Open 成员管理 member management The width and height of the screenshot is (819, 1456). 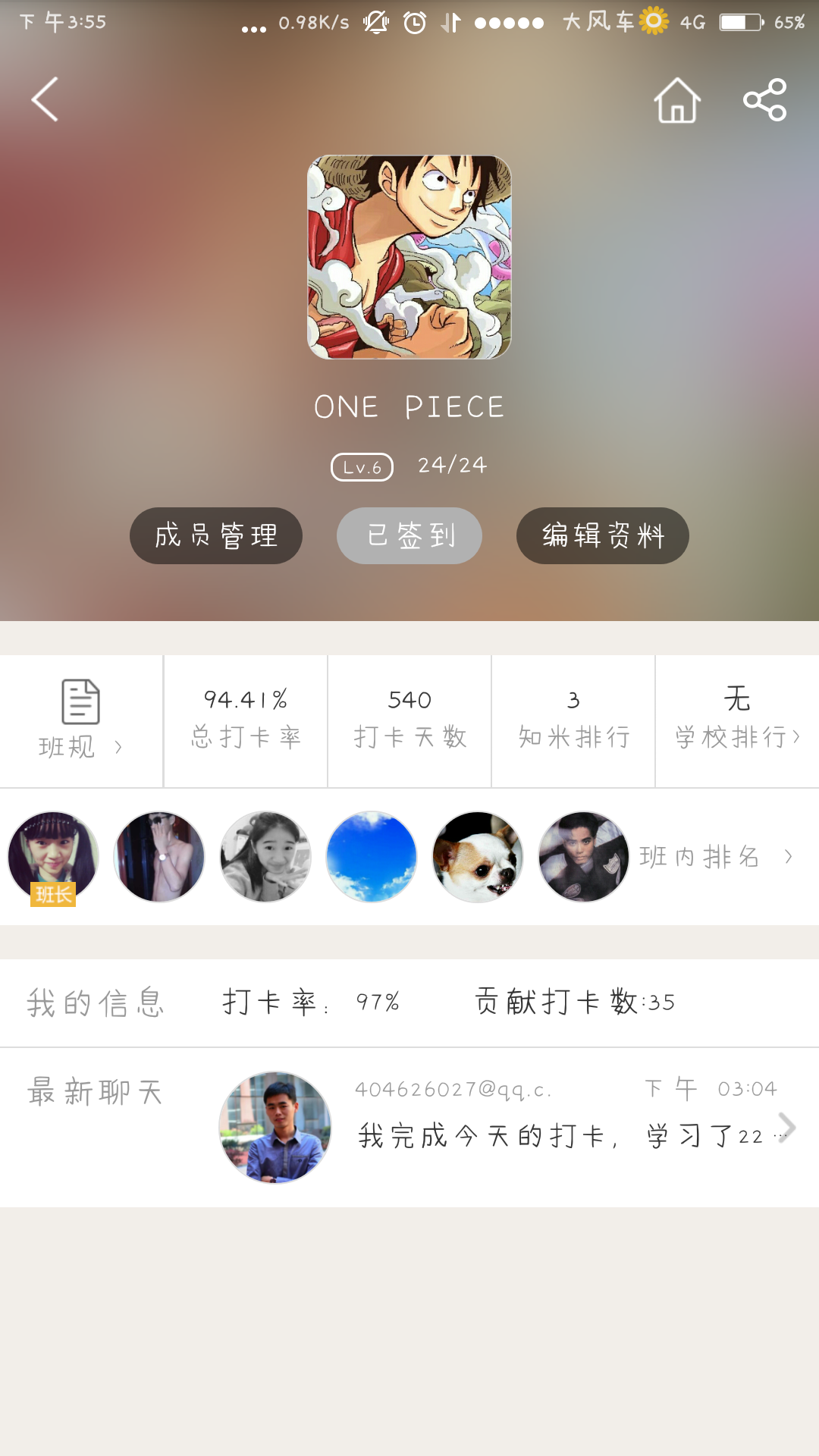point(216,535)
